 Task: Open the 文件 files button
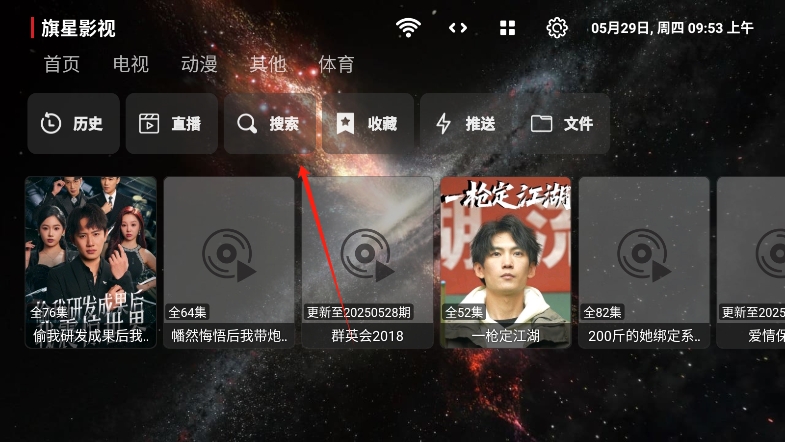click(x=563, y=124)
